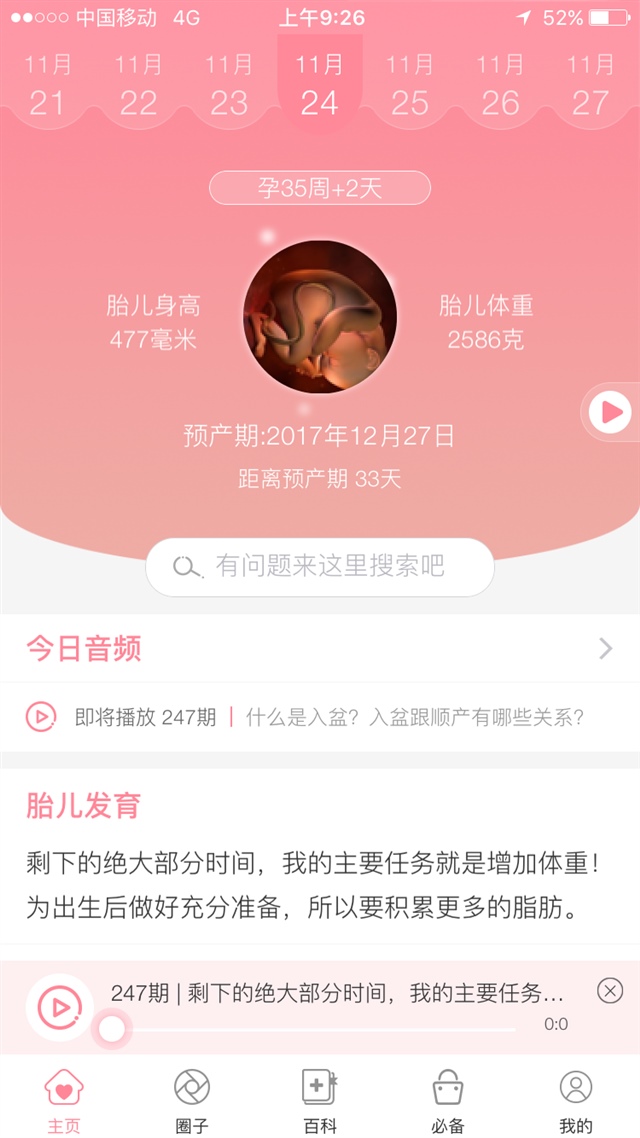Open the 我的 profile tab

click(x=576, y=1100)
